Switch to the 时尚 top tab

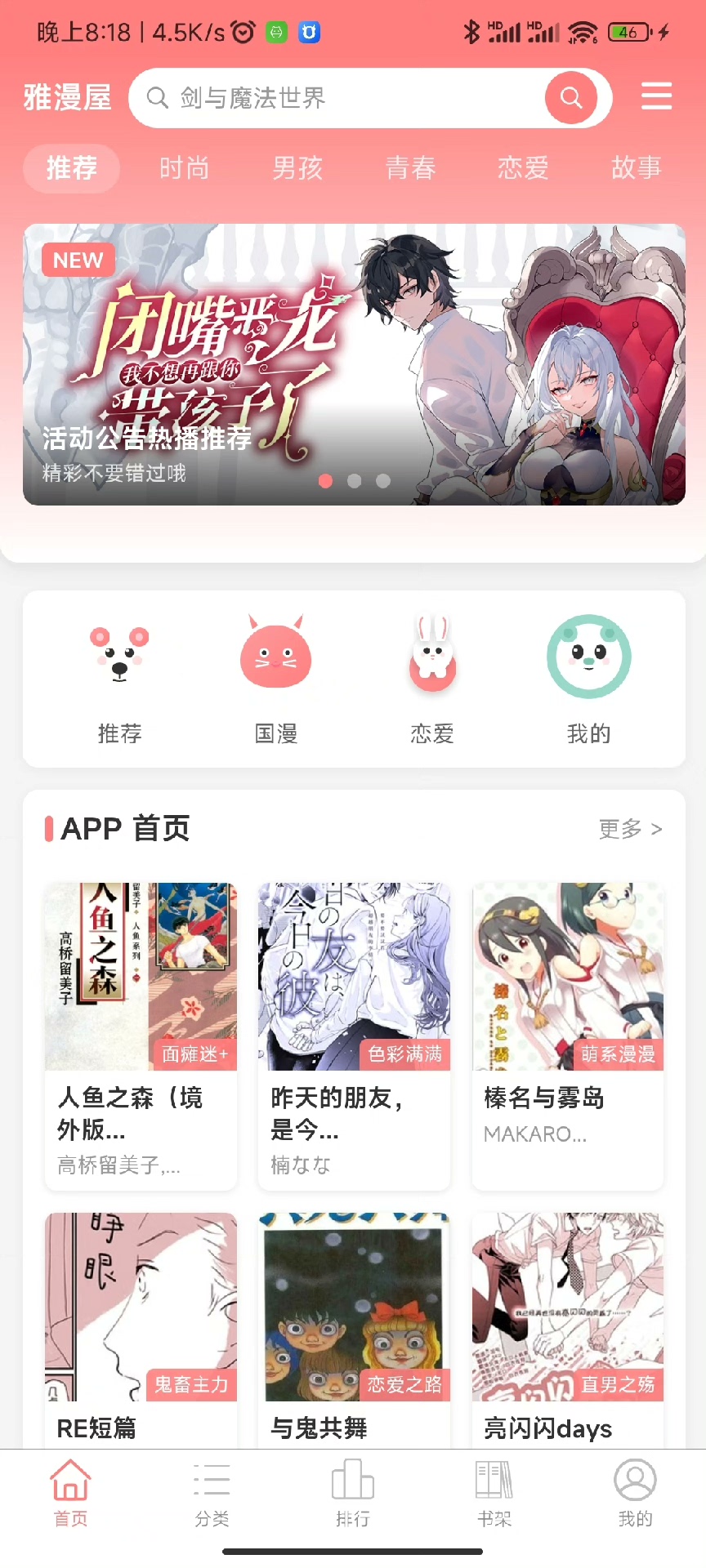point(185,168)
